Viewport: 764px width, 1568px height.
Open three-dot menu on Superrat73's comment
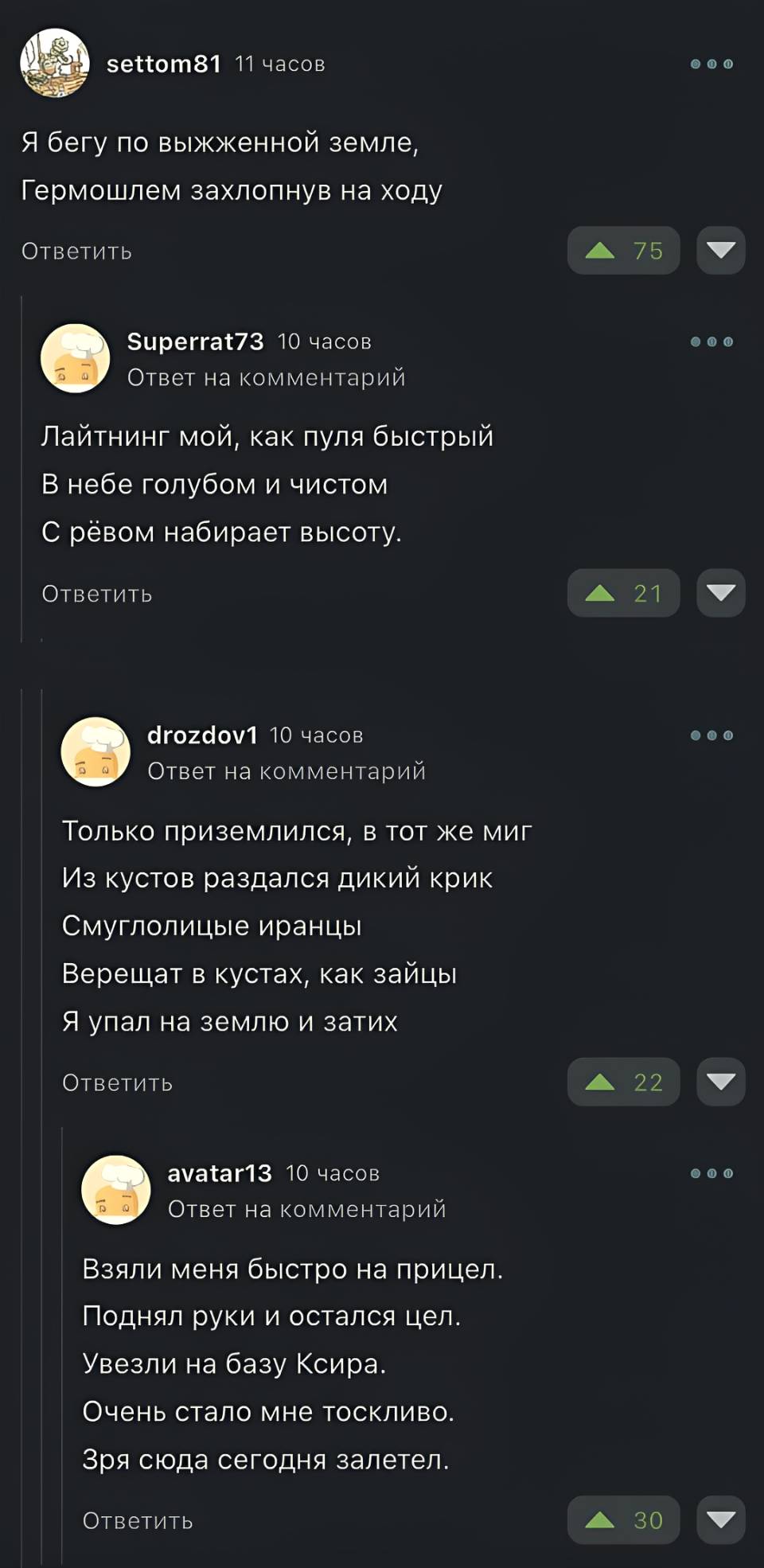(711, 341)
